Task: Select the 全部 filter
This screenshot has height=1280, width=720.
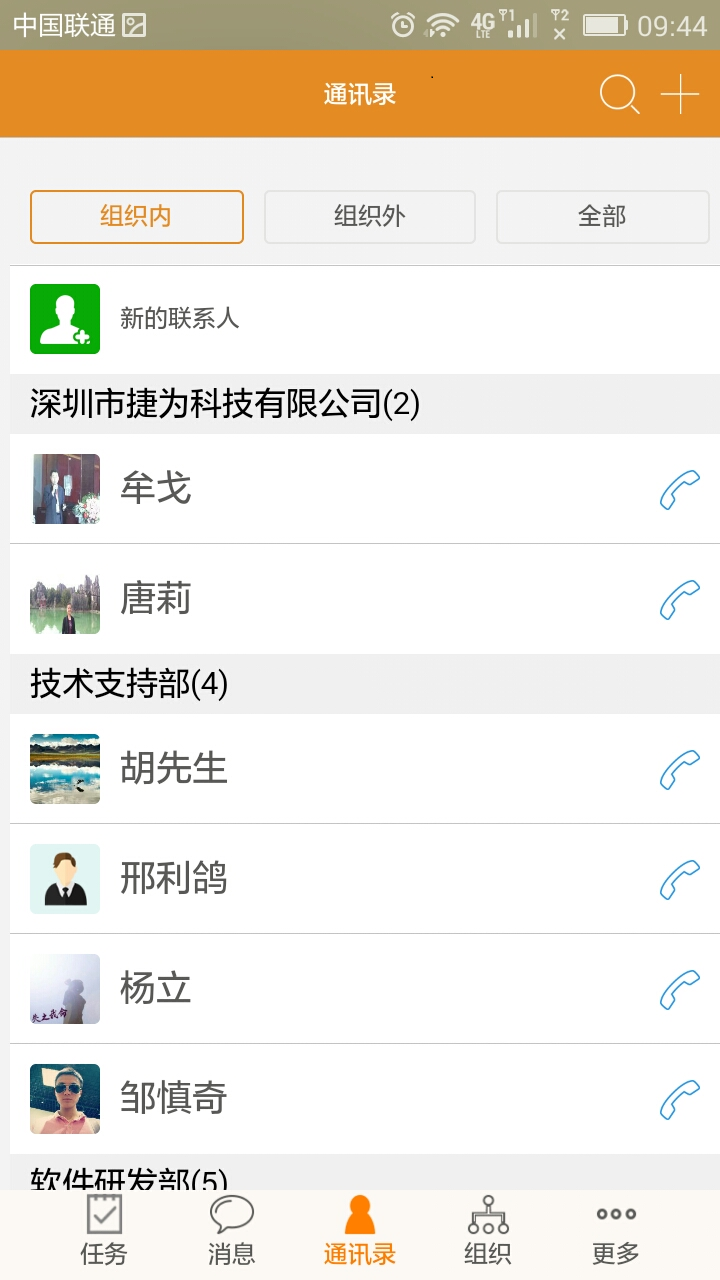Action: tap(602, 217)
